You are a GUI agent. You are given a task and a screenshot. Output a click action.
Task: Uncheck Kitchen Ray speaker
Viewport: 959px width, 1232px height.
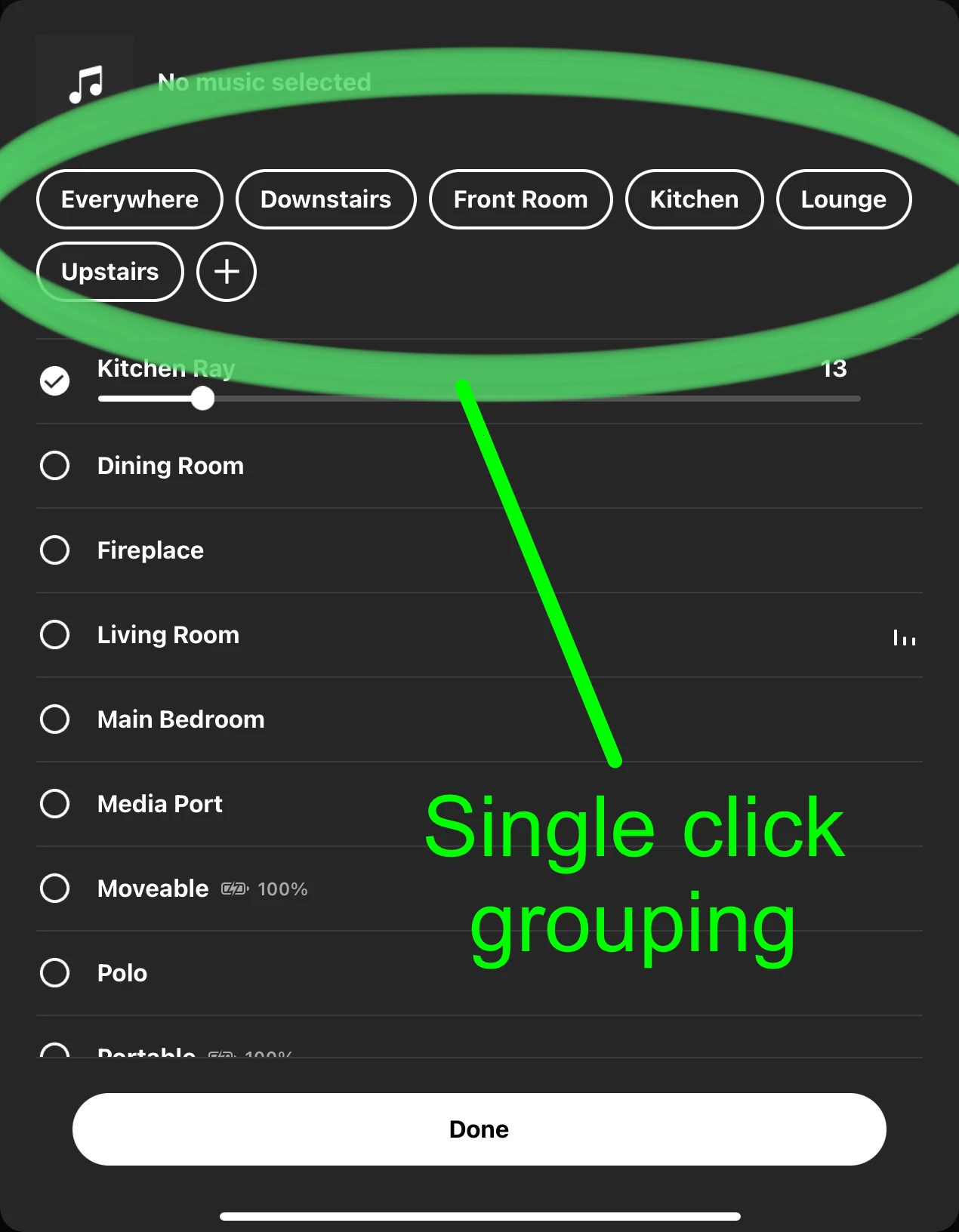tap(55, 381)
